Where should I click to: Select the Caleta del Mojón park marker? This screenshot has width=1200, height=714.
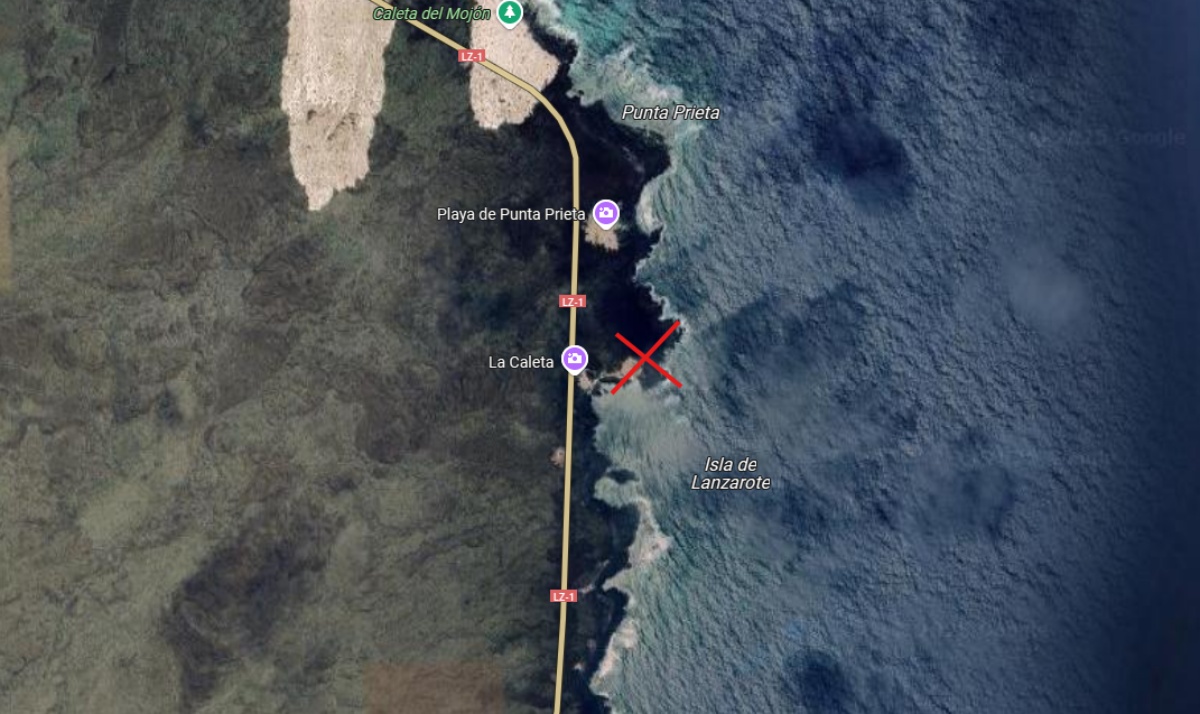pos(510,12)
